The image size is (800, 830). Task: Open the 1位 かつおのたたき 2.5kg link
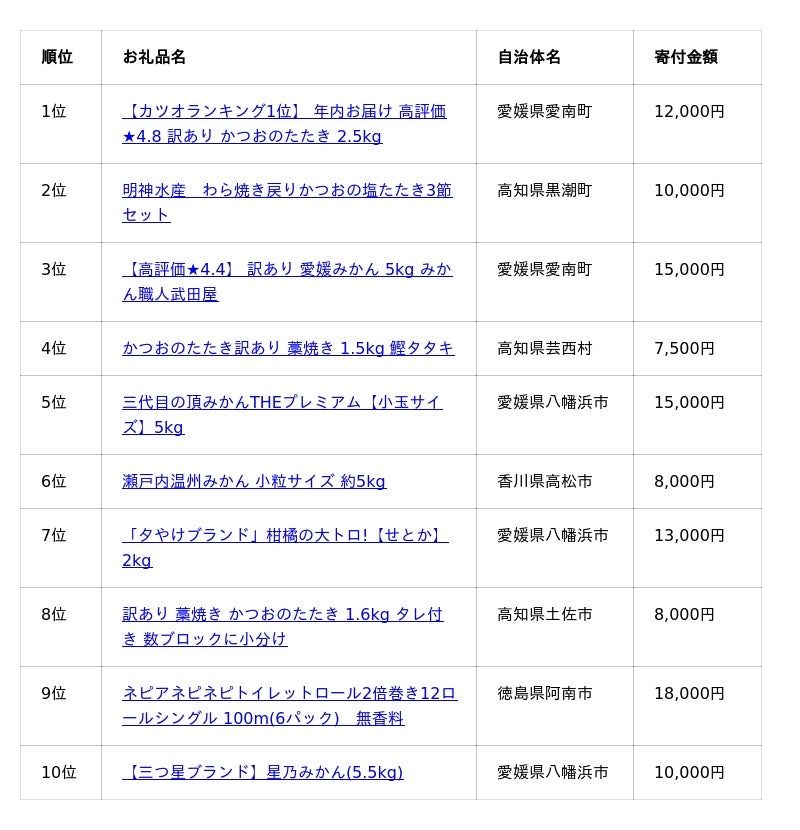tap(284, 112)
